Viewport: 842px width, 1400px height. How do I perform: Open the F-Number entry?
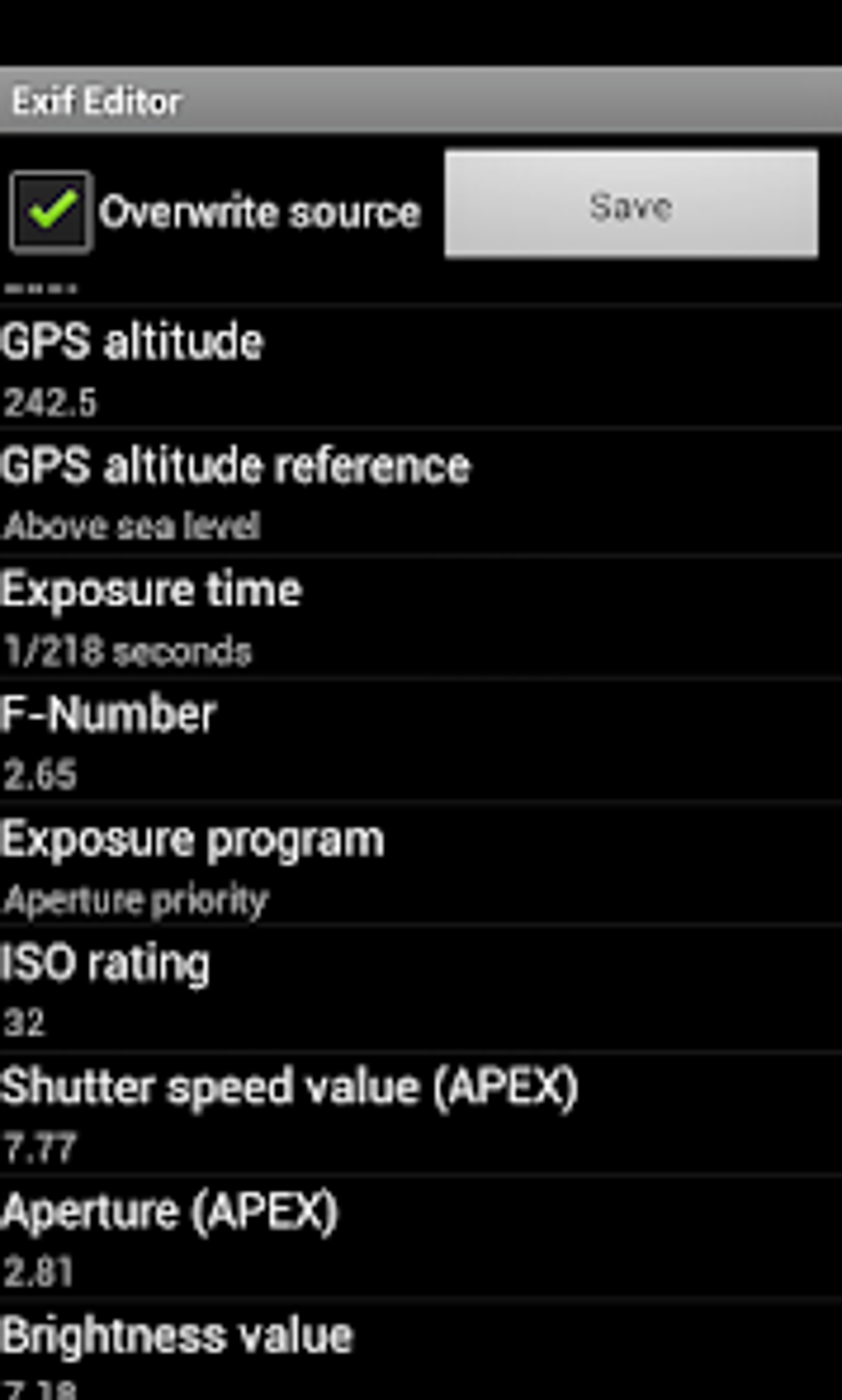(108, 713)
